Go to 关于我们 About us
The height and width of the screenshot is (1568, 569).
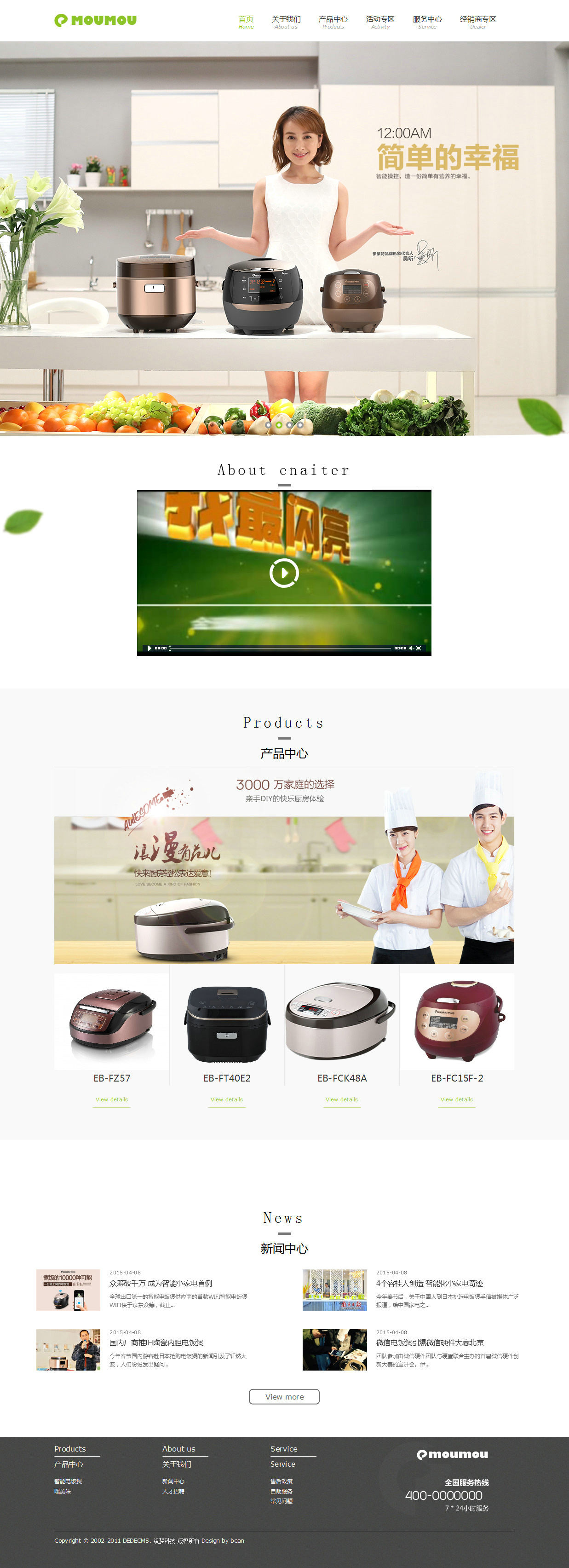pos(286,22)
